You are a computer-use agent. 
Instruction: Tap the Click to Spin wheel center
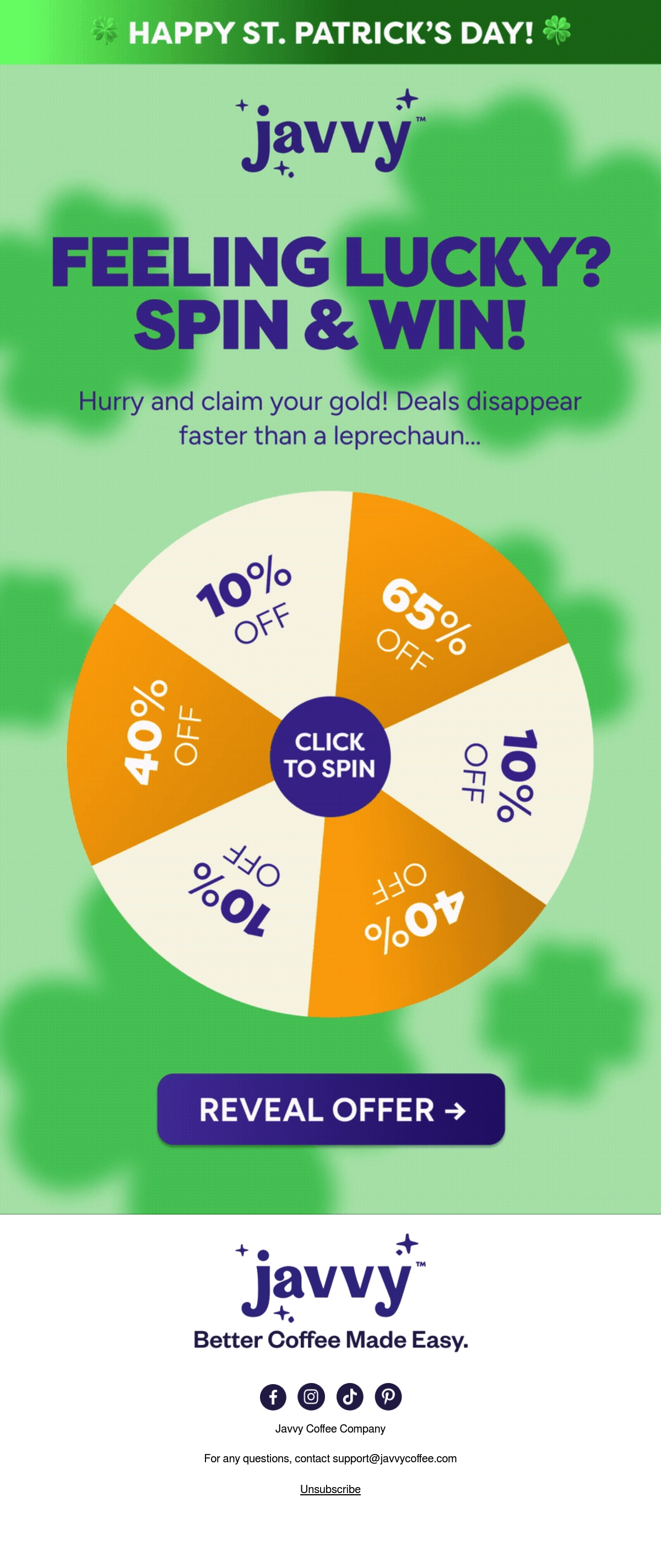(x=329, y=756)
